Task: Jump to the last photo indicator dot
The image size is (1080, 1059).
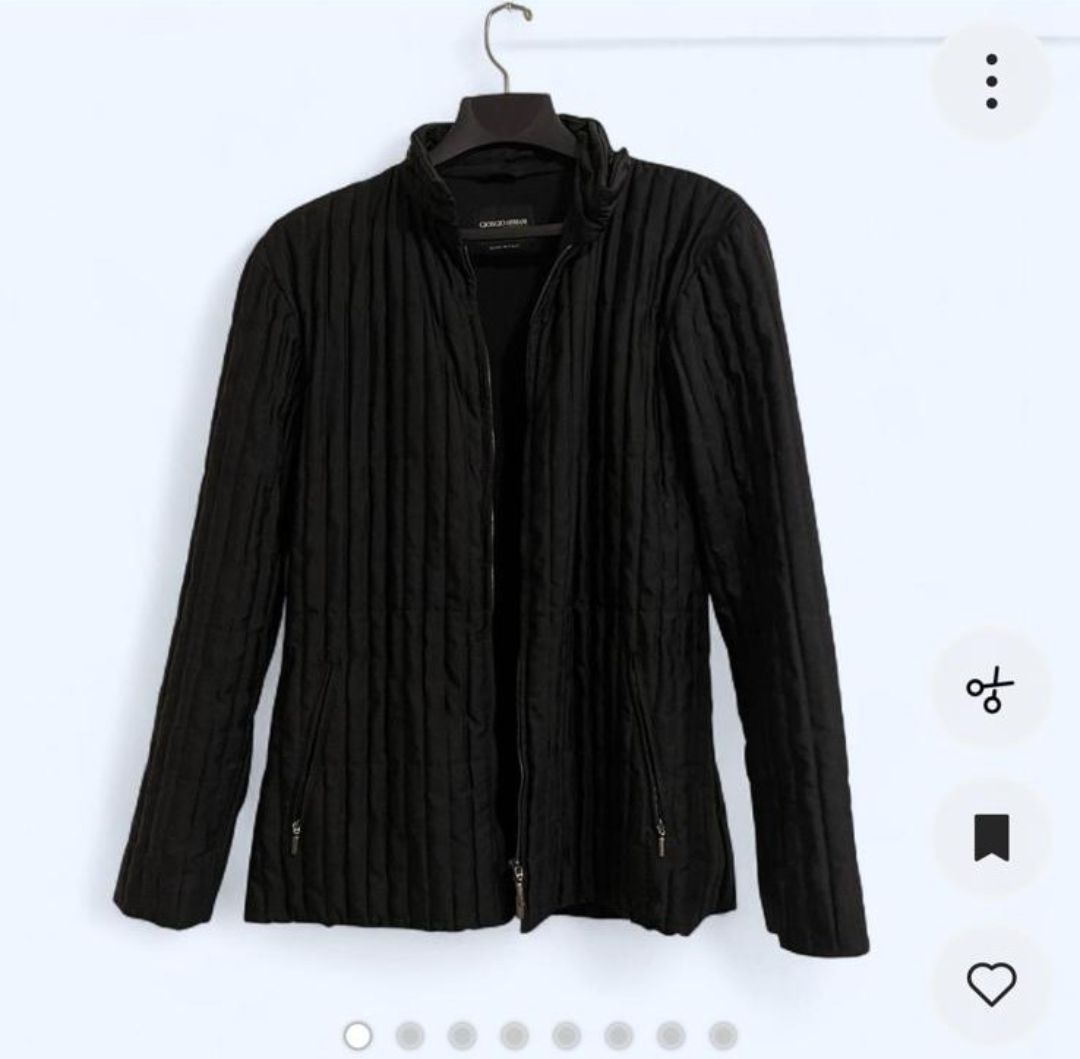Action: coord(722,1035)
